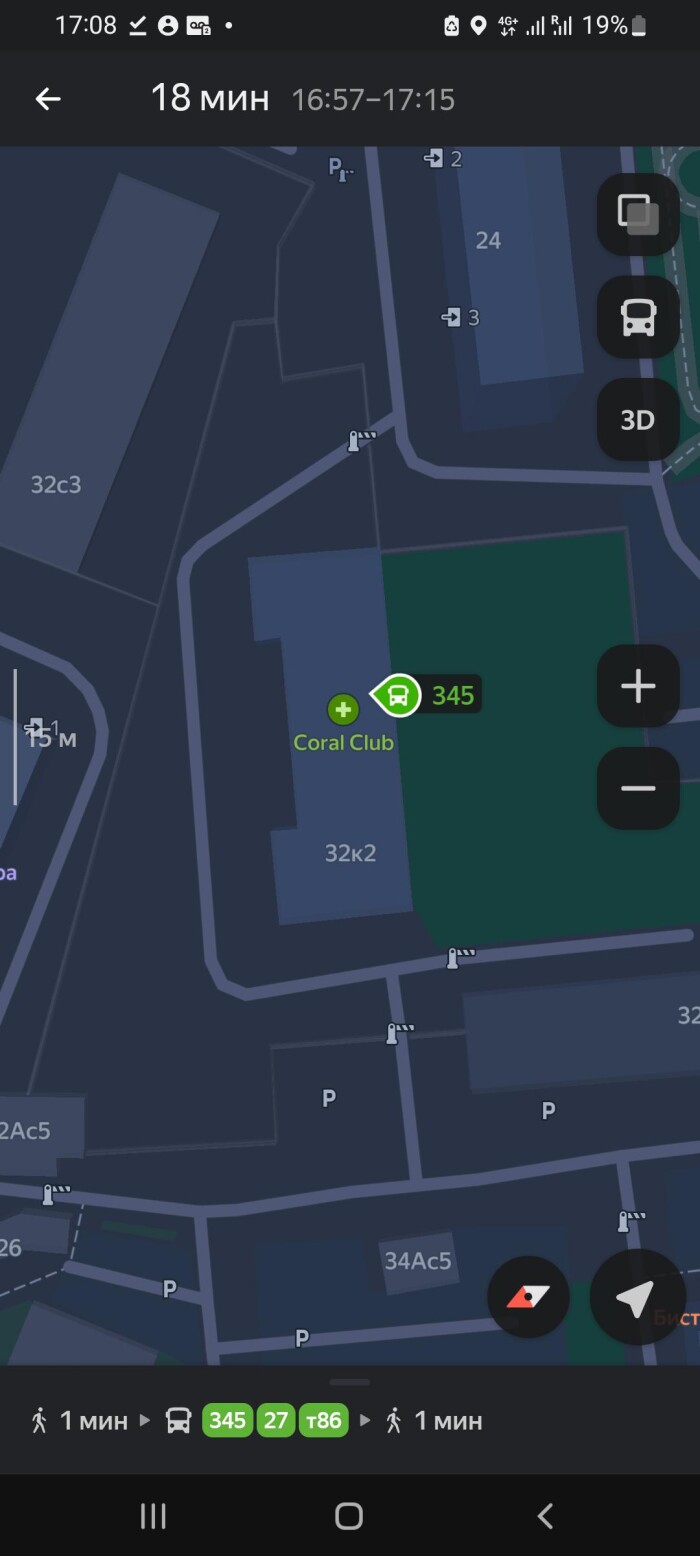Open the system recent apps view

(x=153, y=1516)
